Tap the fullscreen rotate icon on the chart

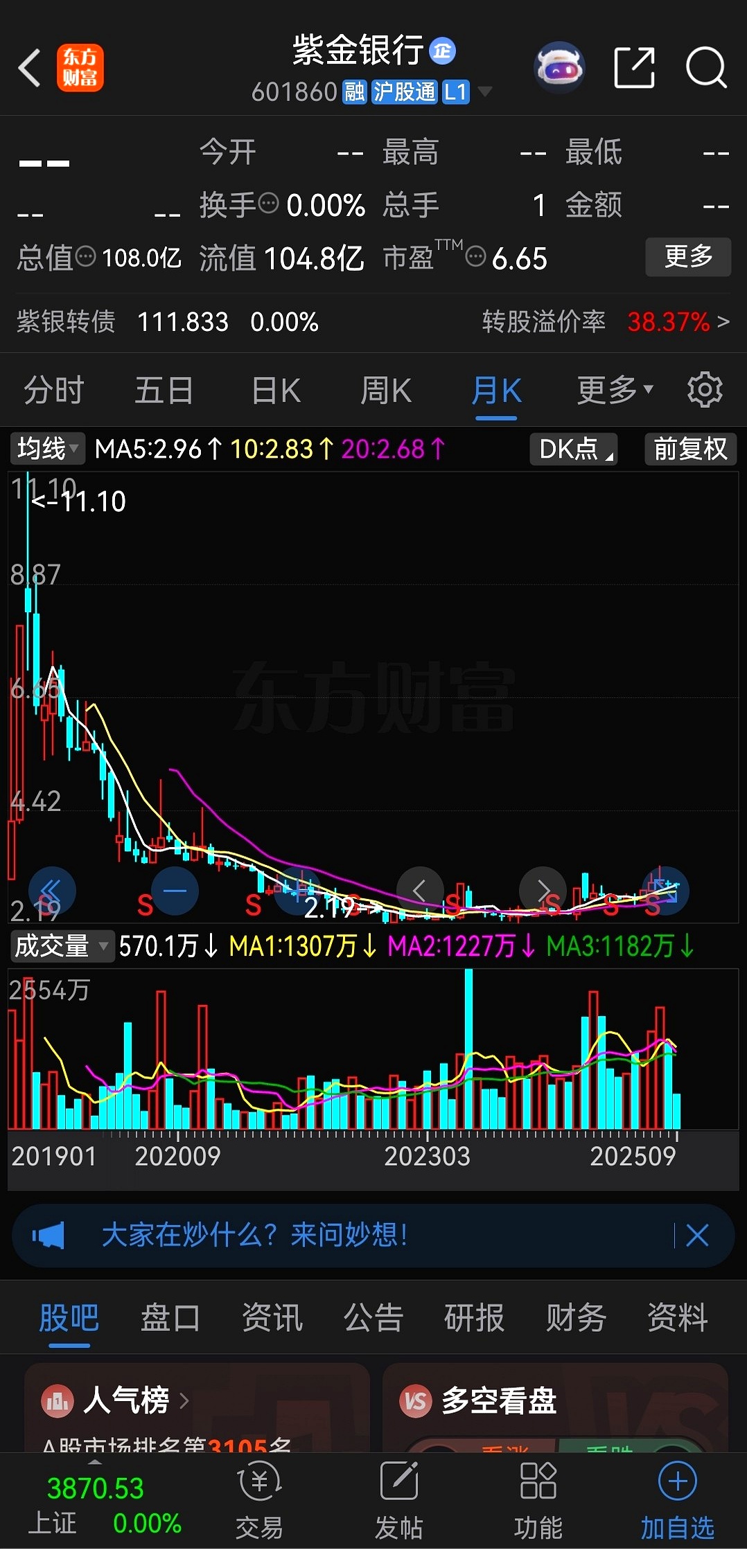click(665, 891)
